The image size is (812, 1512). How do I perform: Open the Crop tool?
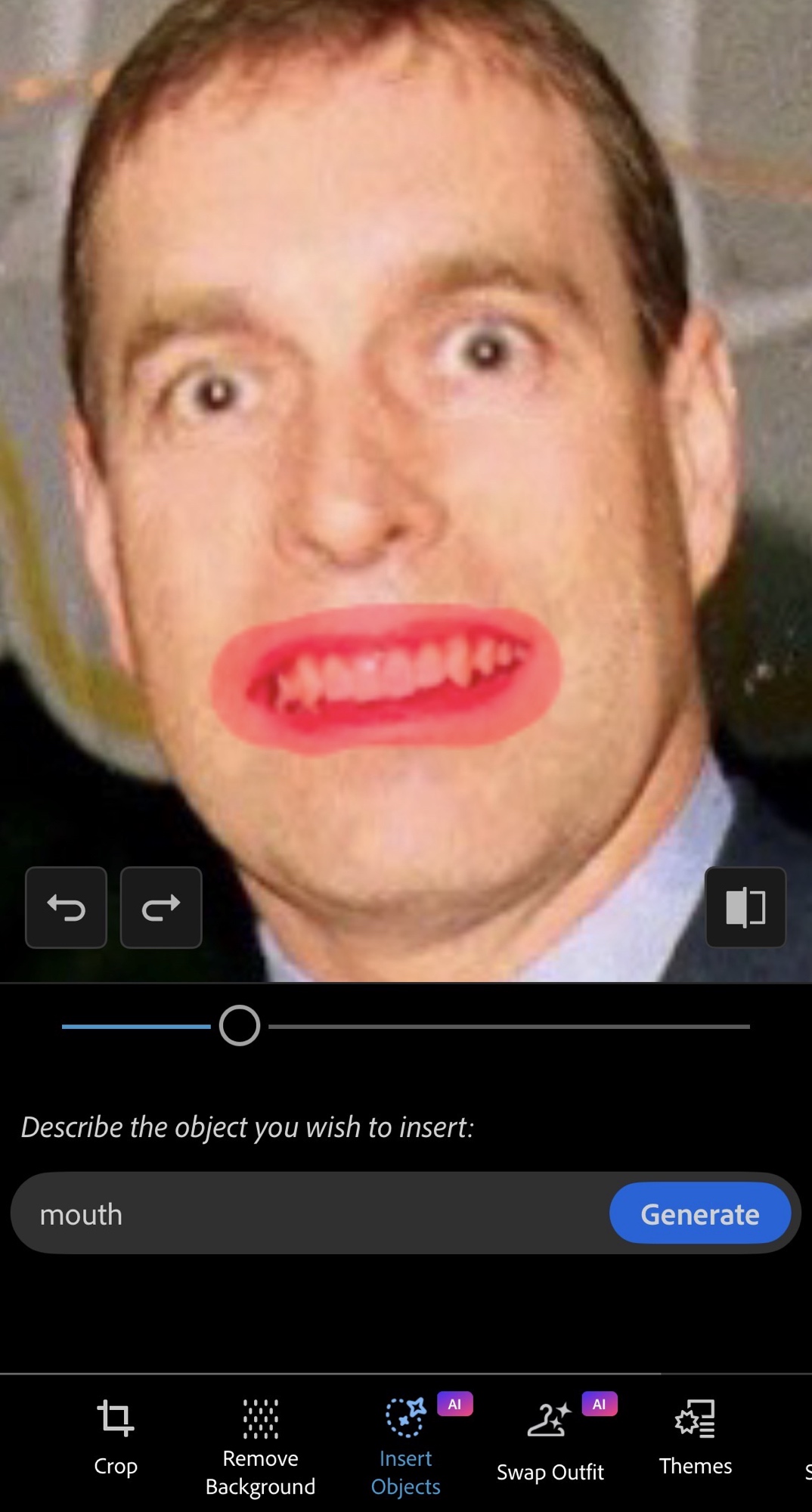tap(116, 1436)
